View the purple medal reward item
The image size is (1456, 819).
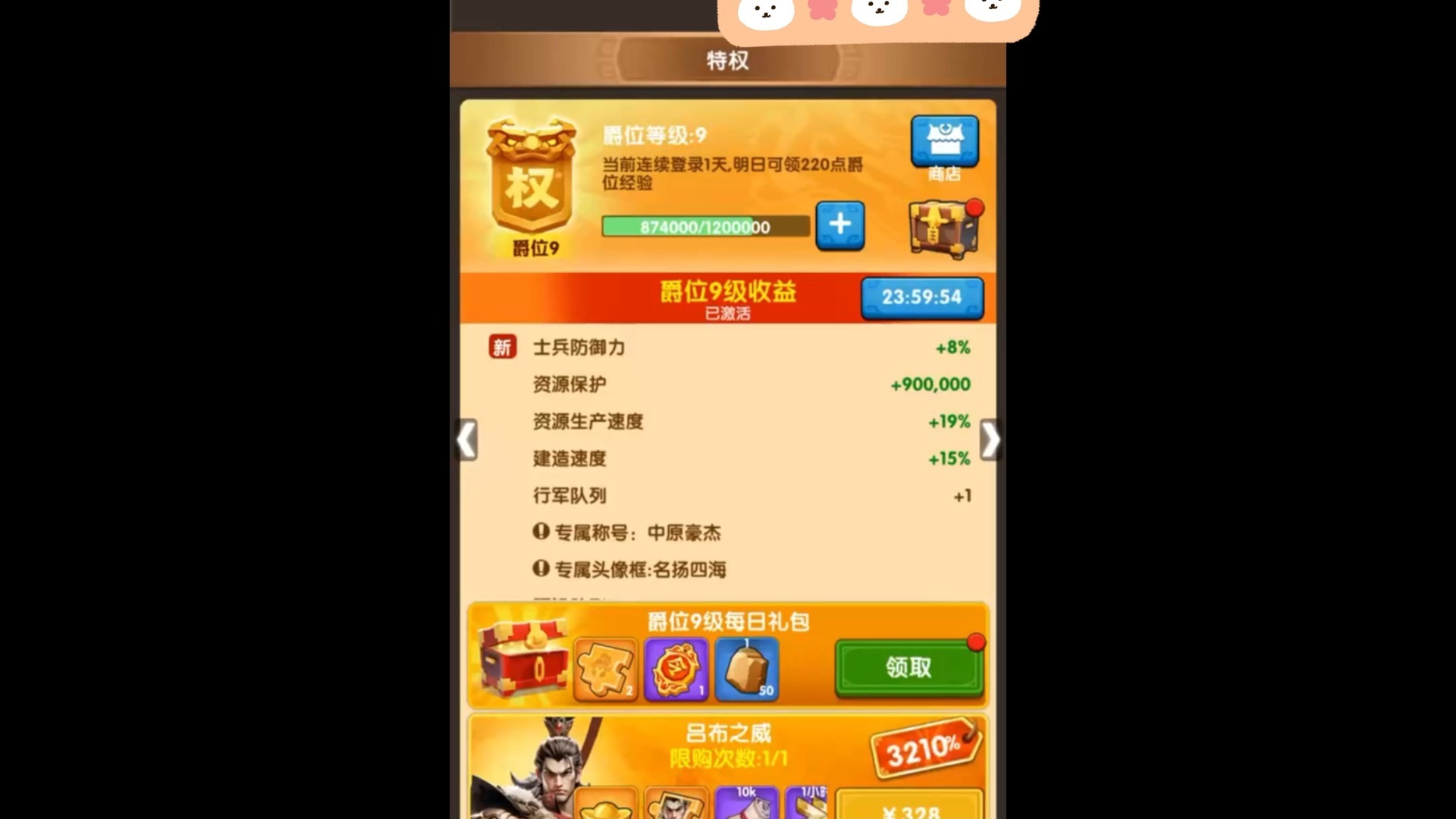(x=676, y=669)
